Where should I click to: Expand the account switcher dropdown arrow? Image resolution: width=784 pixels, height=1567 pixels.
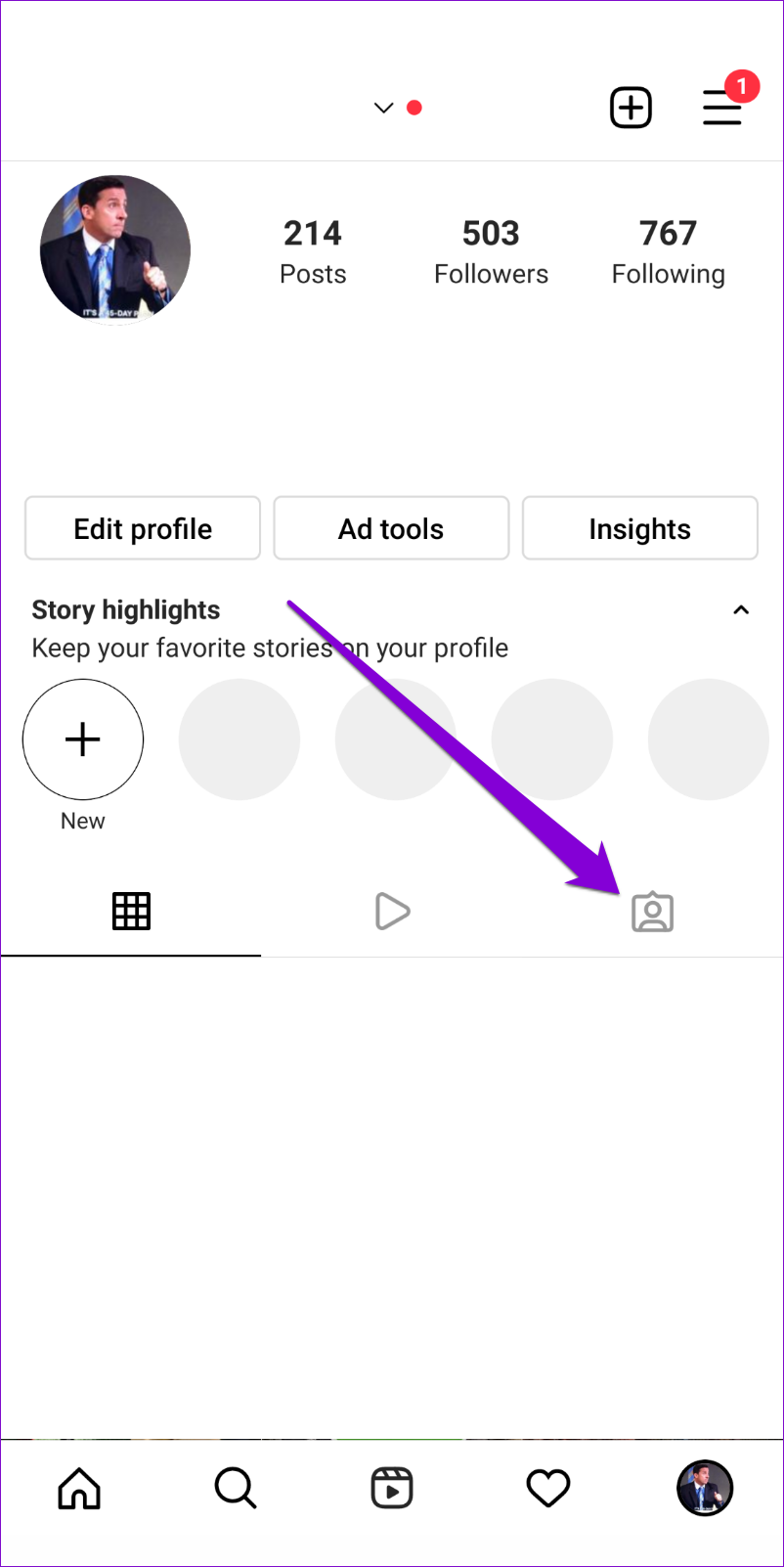click(x=383, y=108)
